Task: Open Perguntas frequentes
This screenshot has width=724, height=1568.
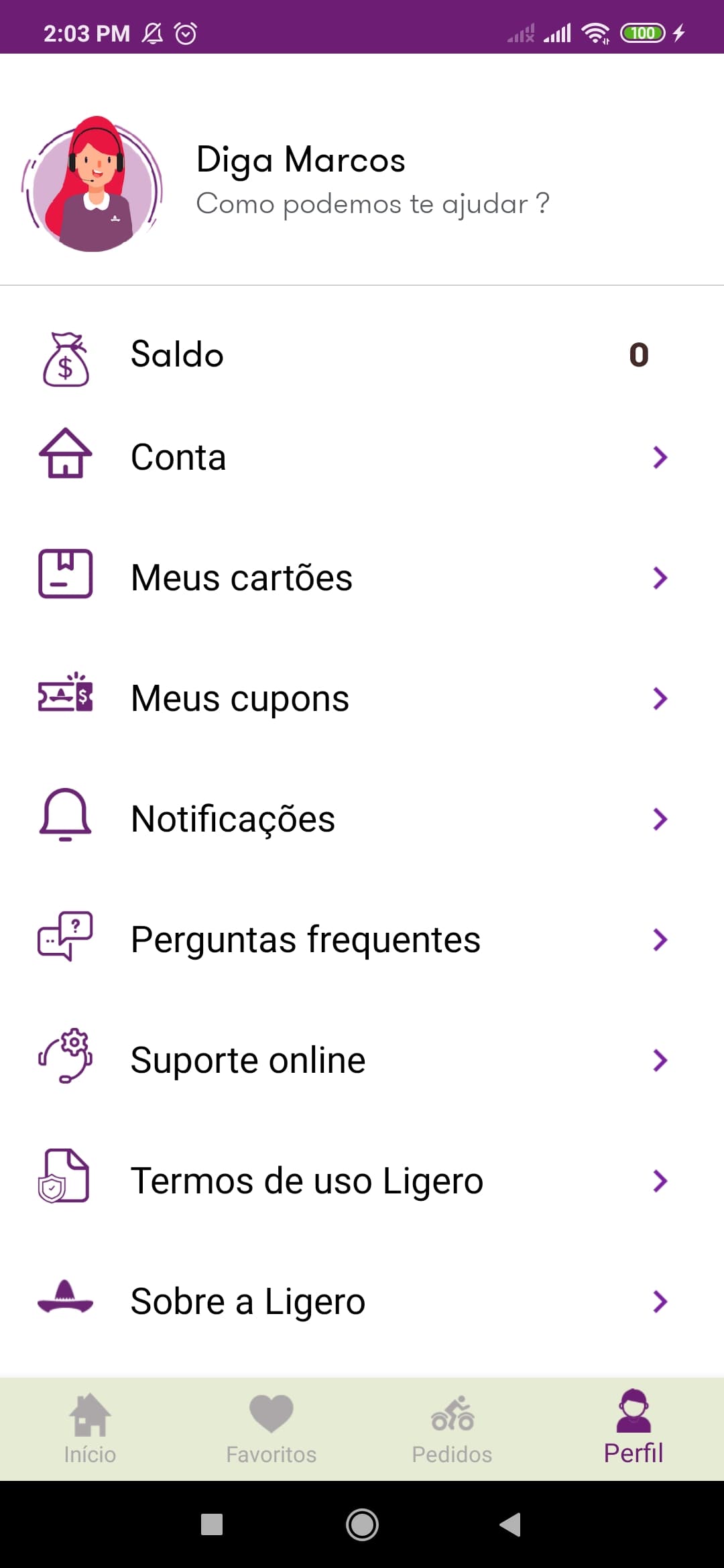Action: [x=304, y=938]
